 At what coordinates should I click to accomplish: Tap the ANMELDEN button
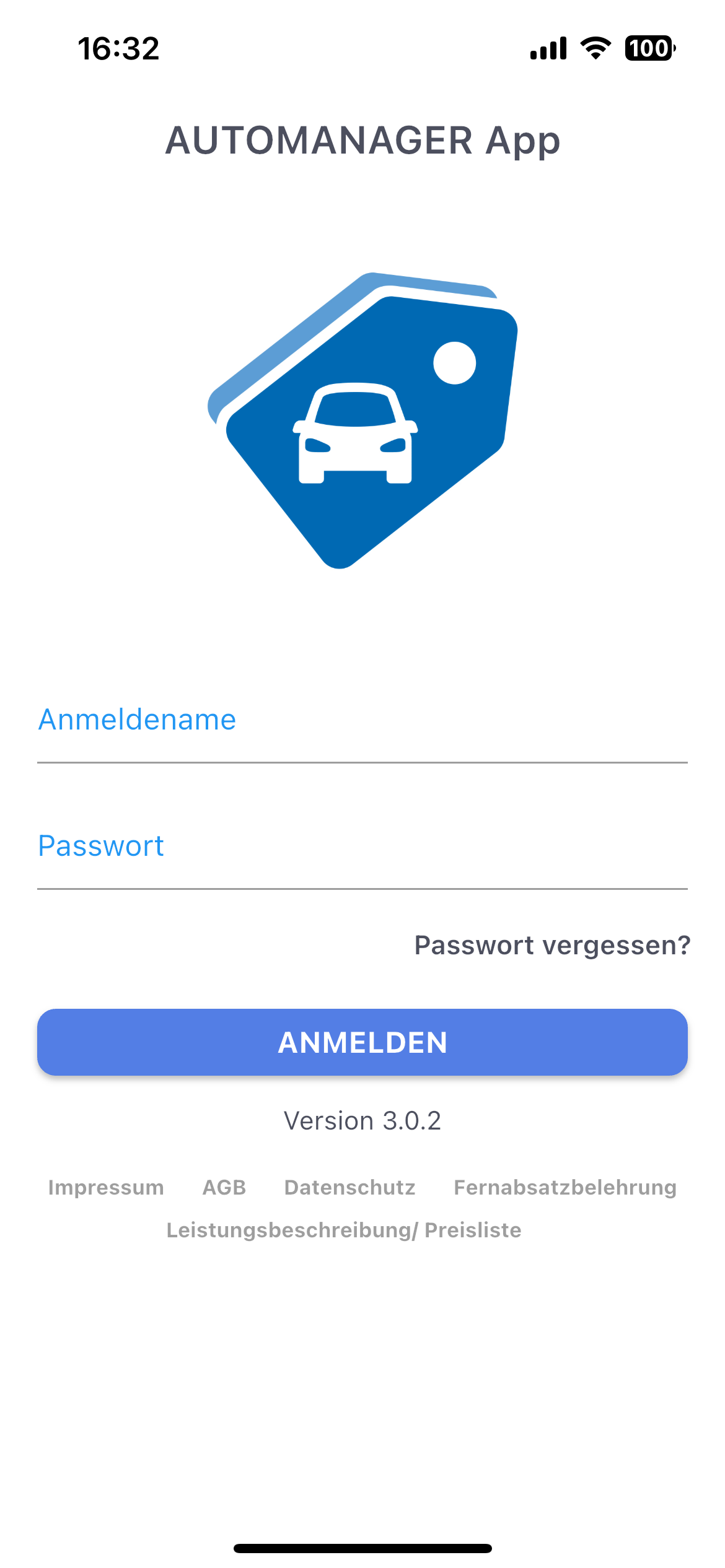[x=362, y=1042]
